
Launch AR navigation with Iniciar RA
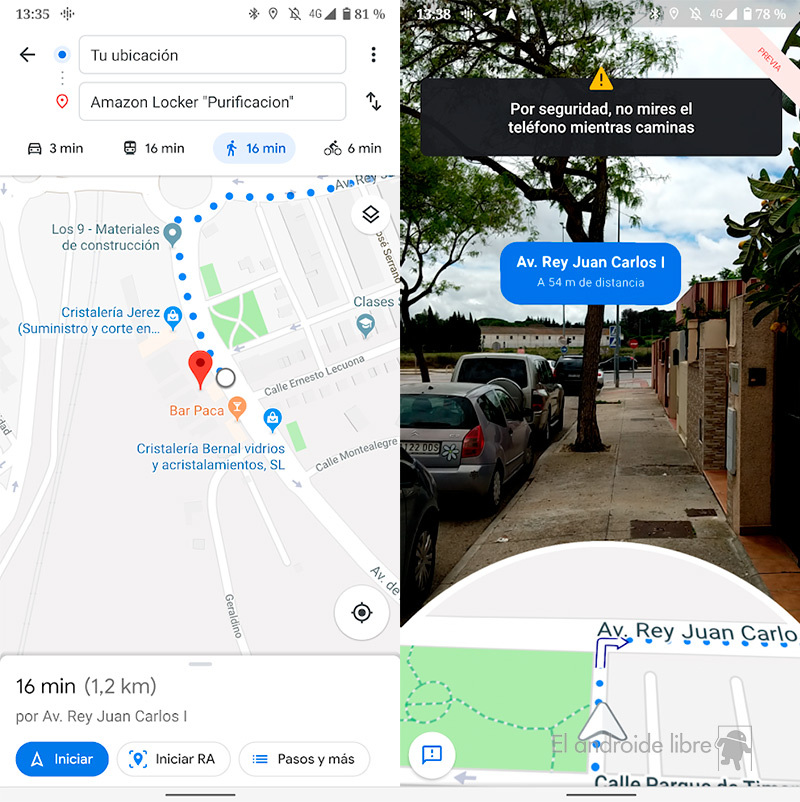173,759
